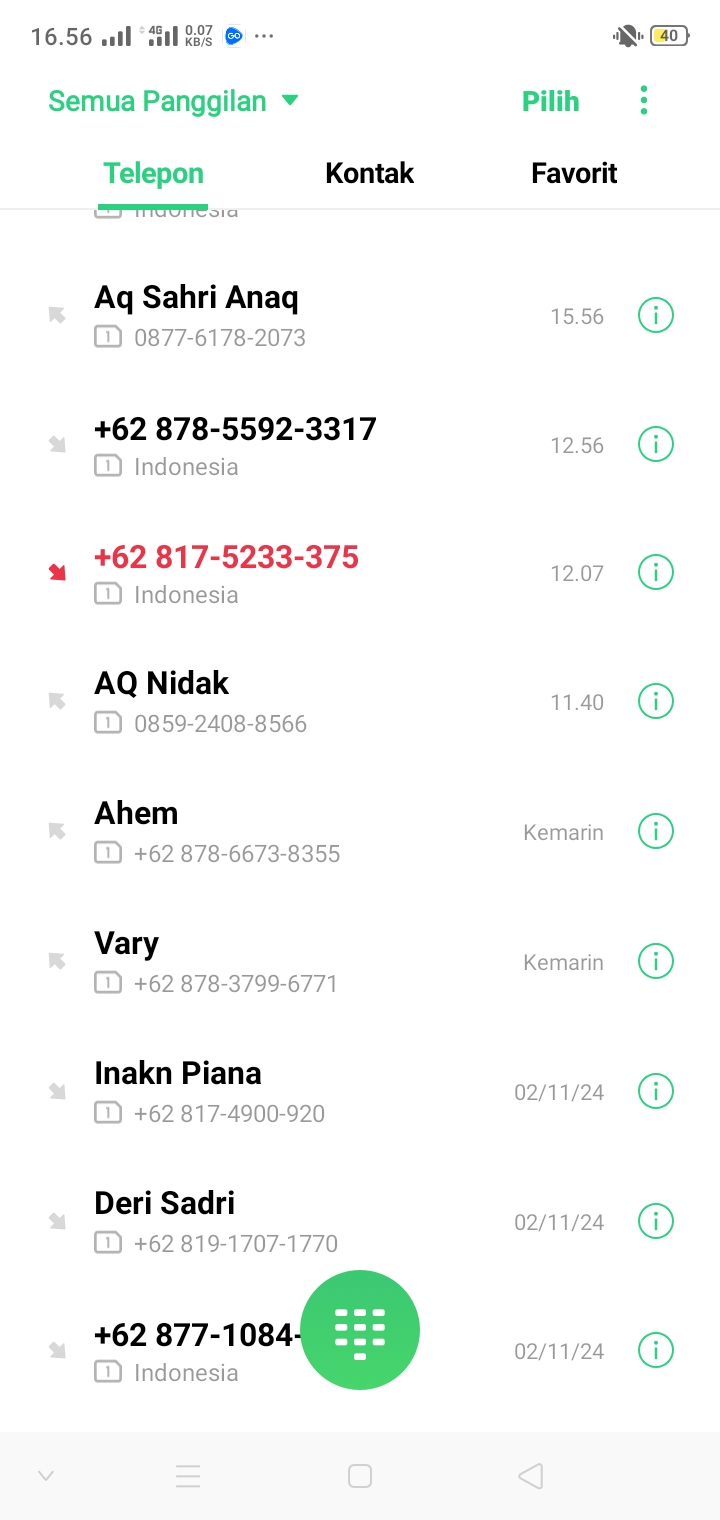Viewport: 720px width, 1520px height.
Task: Tap the info icon beside Vary's call entry
Action: (655, 960)
